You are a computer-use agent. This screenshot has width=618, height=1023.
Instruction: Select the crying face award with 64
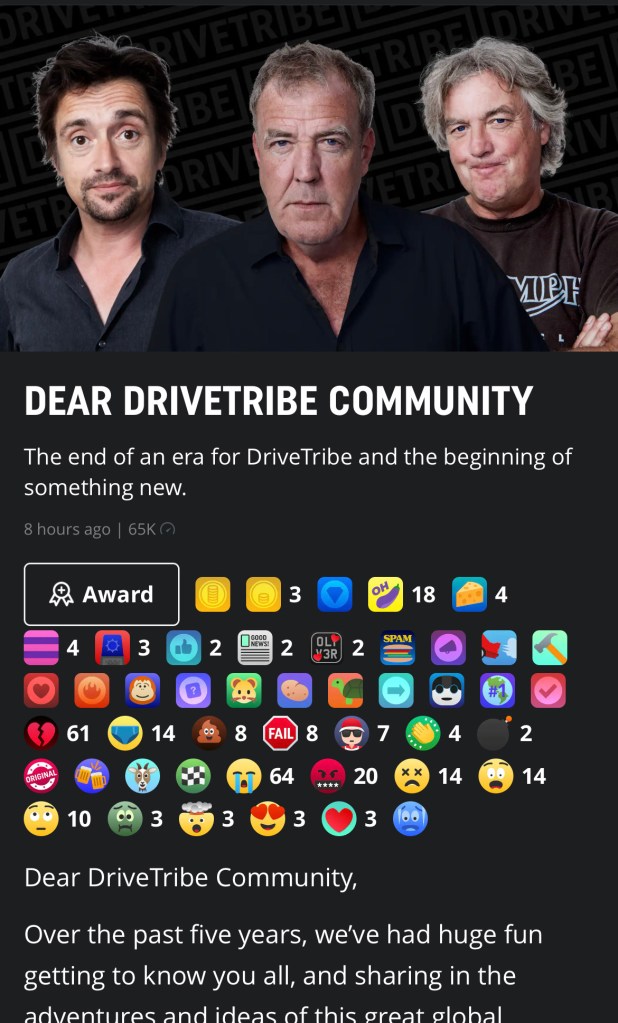coord(243,775)
